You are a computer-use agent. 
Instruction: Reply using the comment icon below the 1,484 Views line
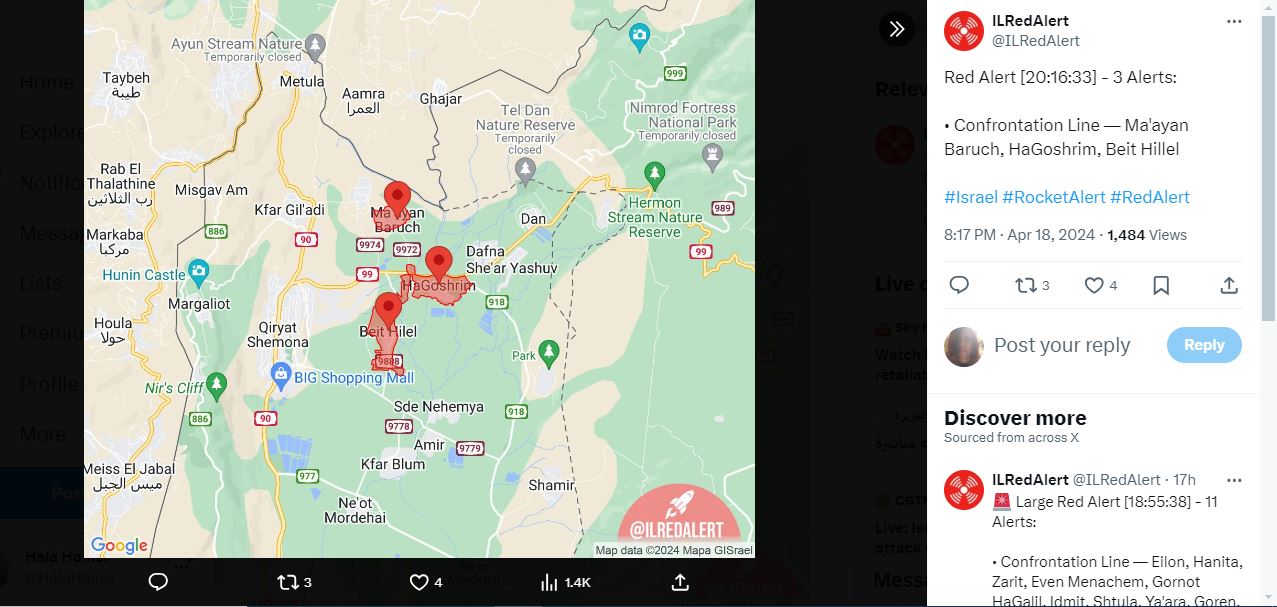click(959, 286)
